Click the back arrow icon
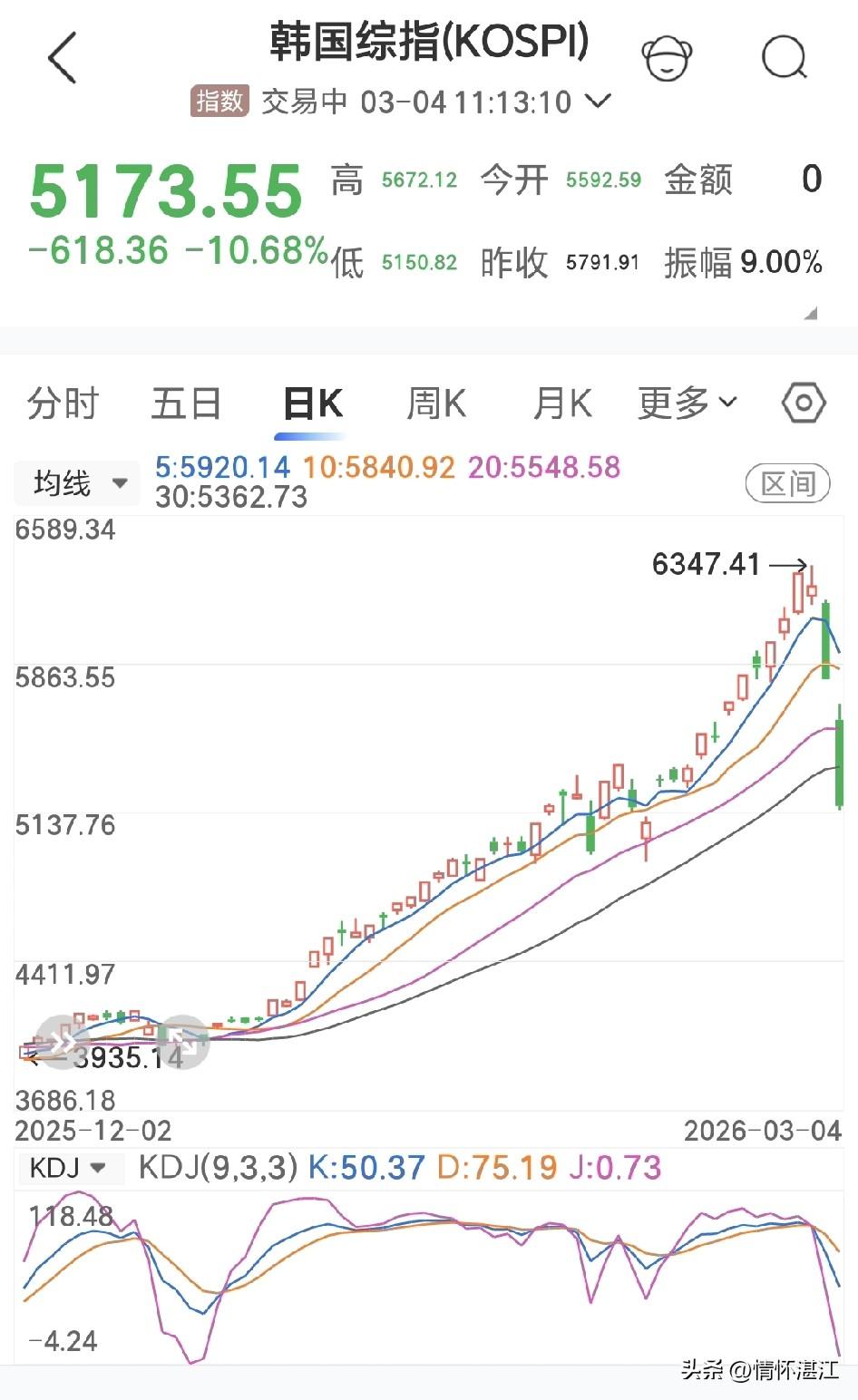The width and height of the screenshot is (858, 1400). 60,56
